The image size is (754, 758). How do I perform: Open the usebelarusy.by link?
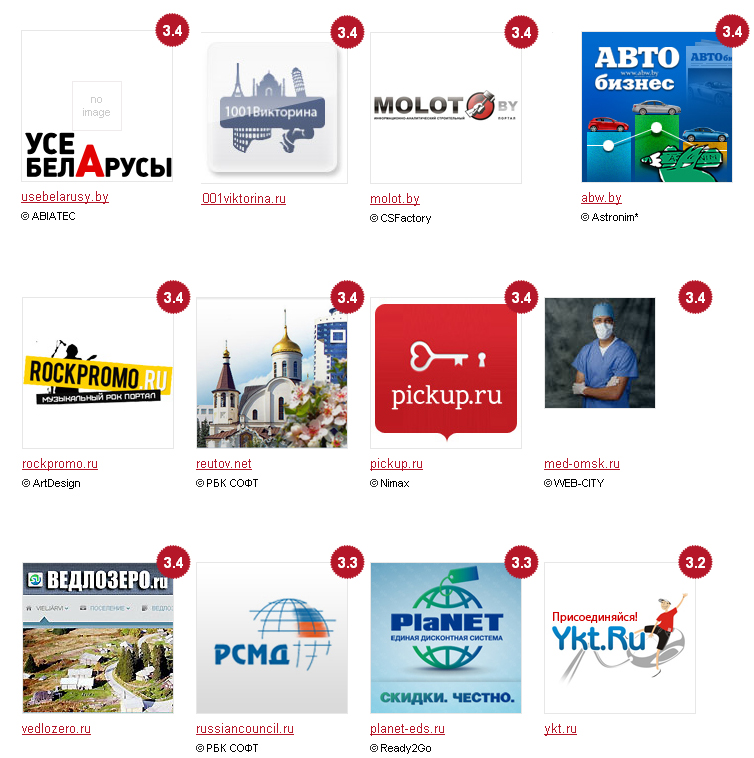pos(65,197)
